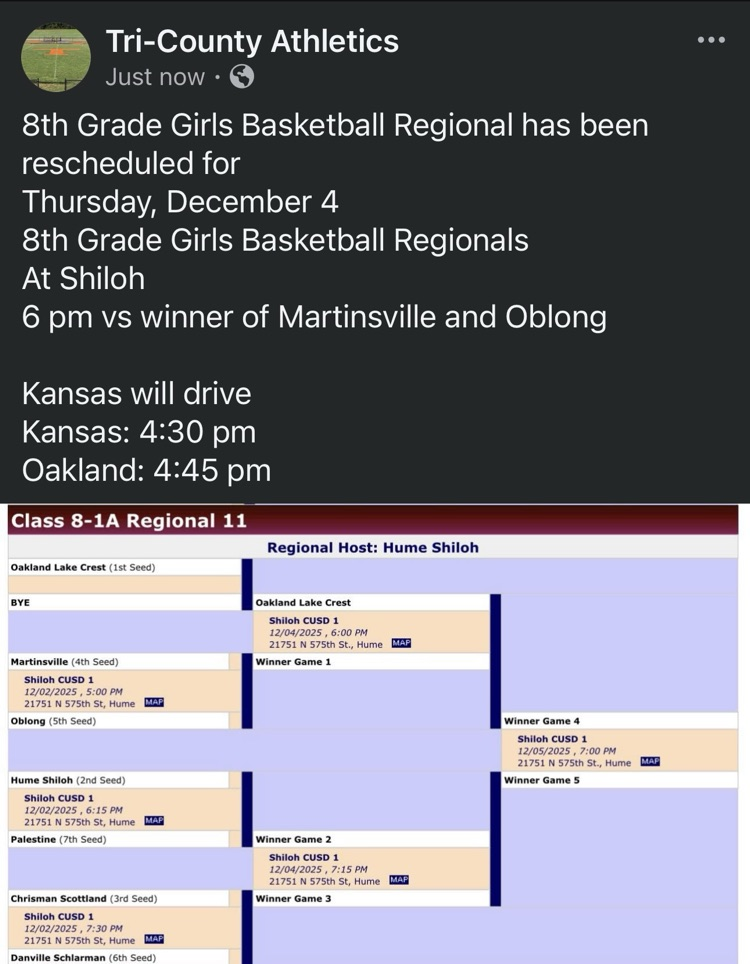Viewport: 750px width, 964px height.
Task: Click the Winner Game 4 slot
Action: pyautogui.click(x=541, y=720)
